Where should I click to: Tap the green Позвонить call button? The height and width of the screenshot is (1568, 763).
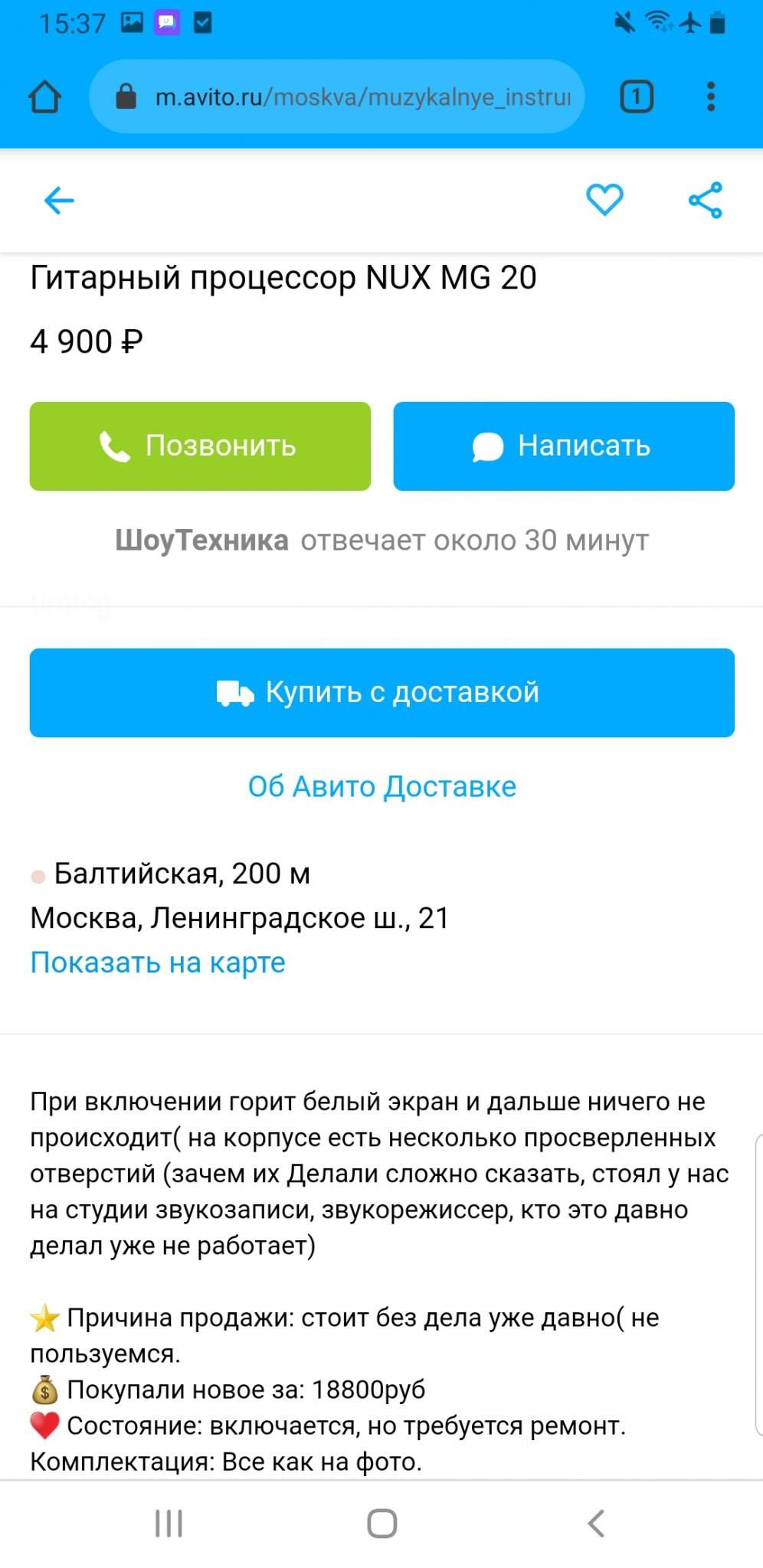pyautogui.click(x=200, y=446)
